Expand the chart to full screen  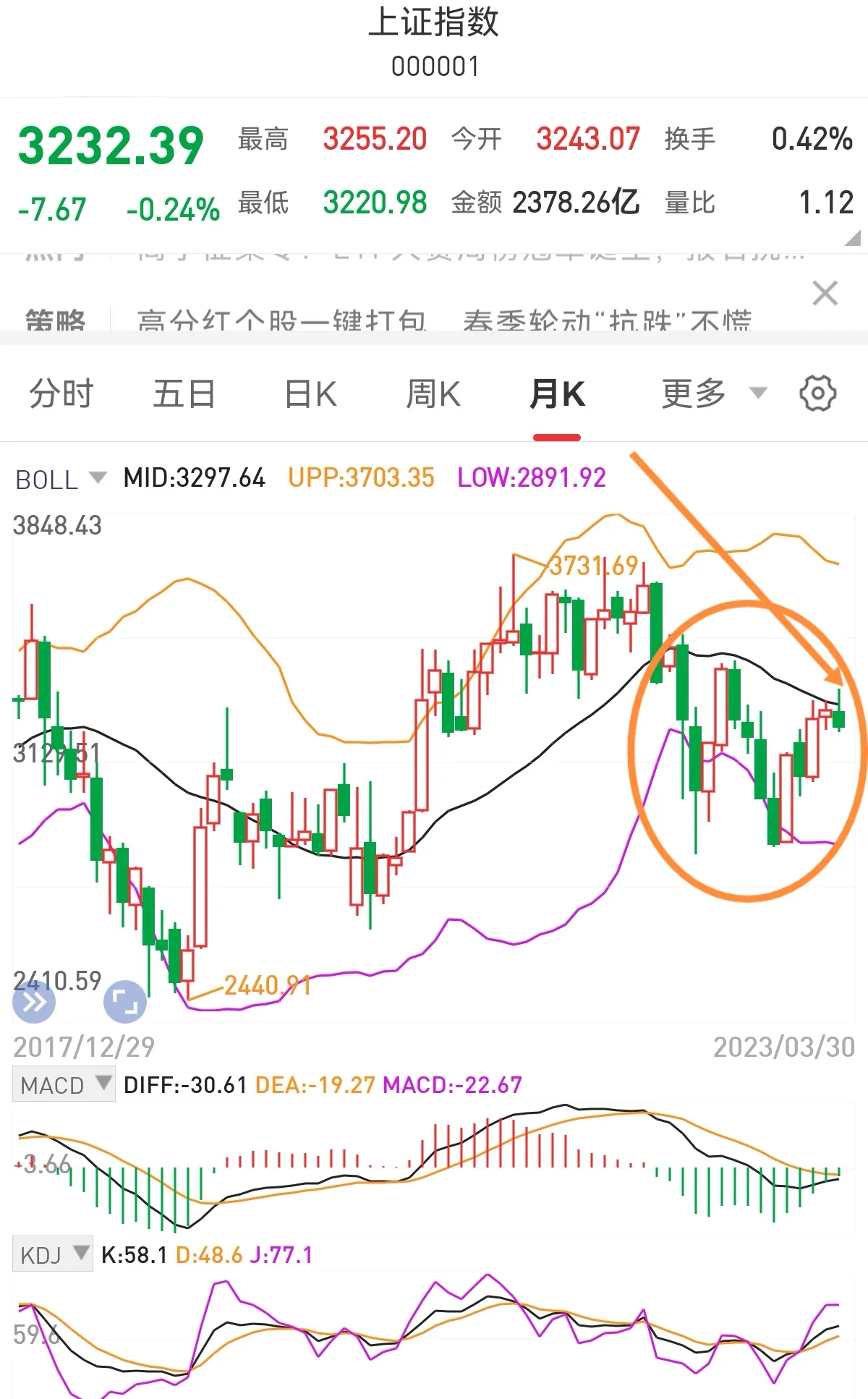click(x=125, y=1002)
